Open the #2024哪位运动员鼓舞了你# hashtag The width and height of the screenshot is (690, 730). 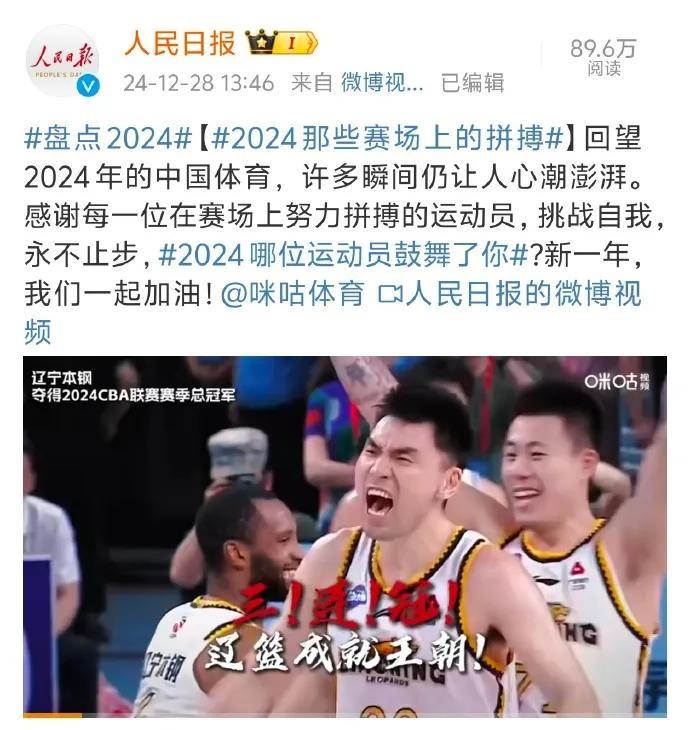coord(342,254)
